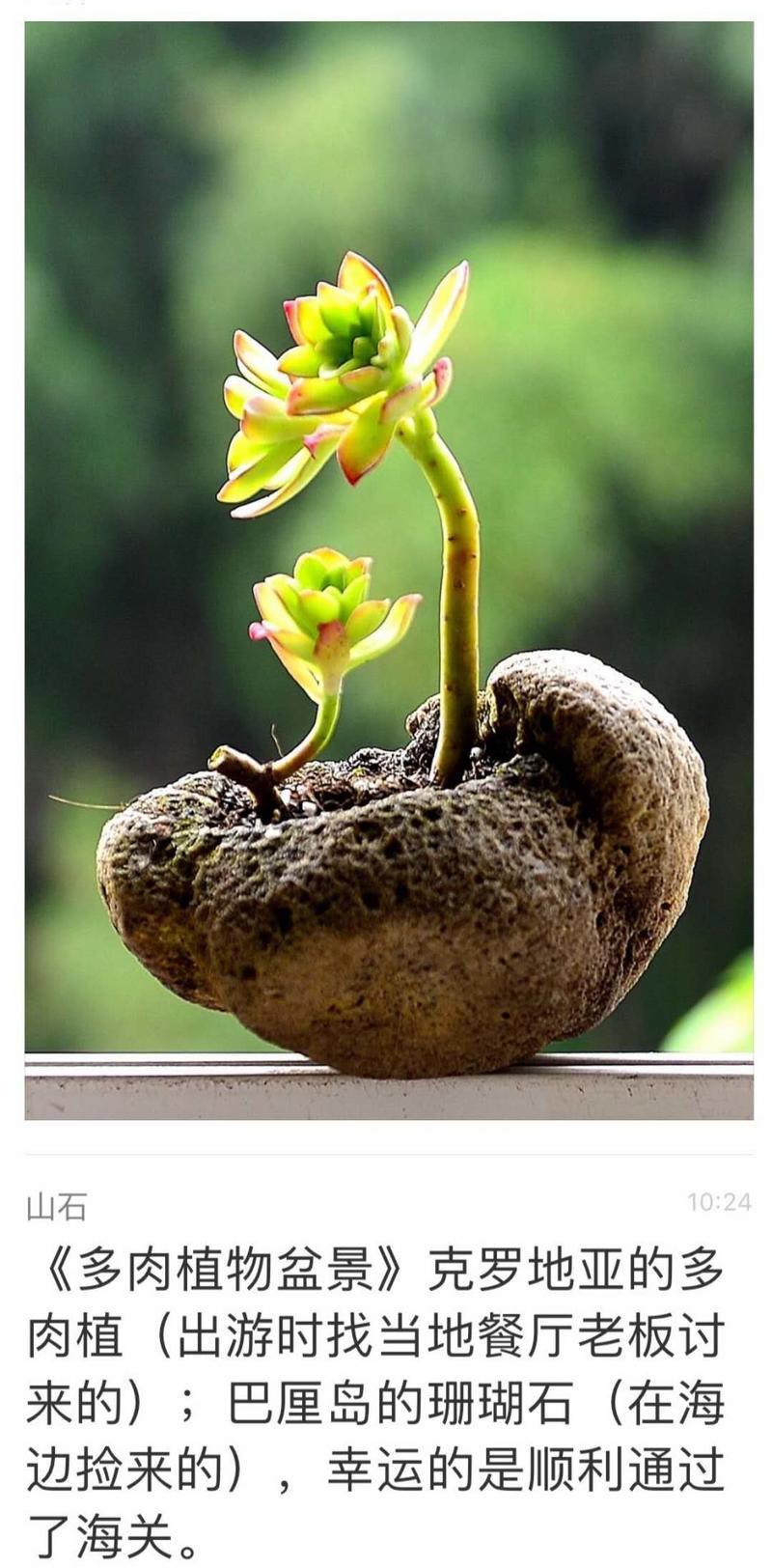The height and width of the screenshot is (1568, 772).
Task: Open the succulent bonsai photo
Action: (x=389, y=570)
